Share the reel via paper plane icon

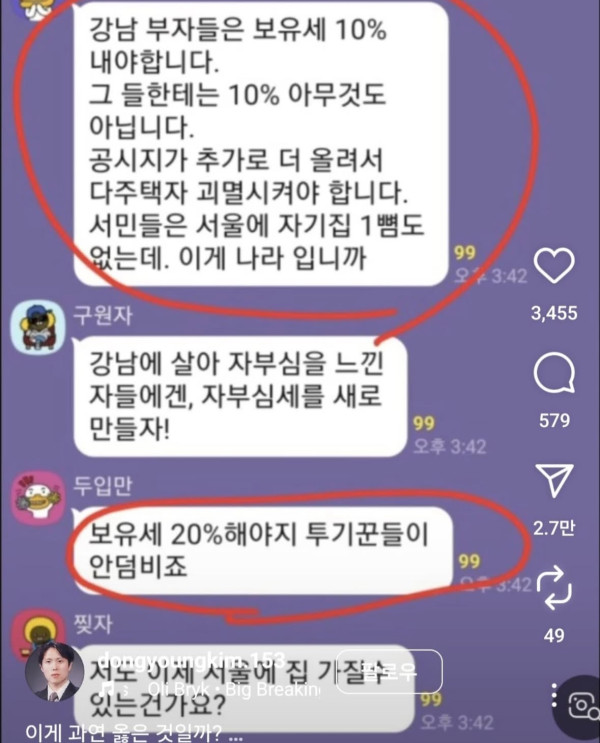(553, 480)
